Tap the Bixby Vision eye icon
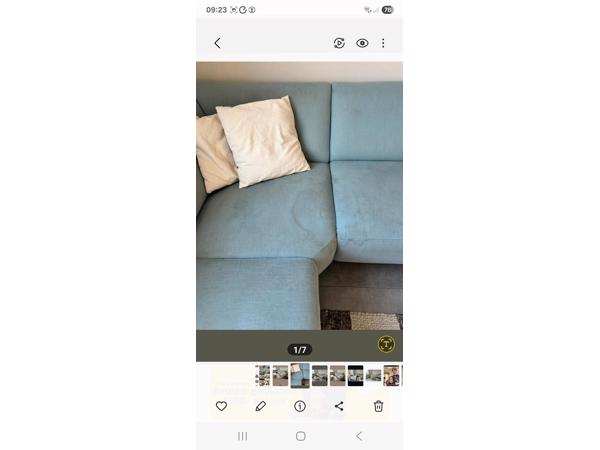 coord(362,43)
